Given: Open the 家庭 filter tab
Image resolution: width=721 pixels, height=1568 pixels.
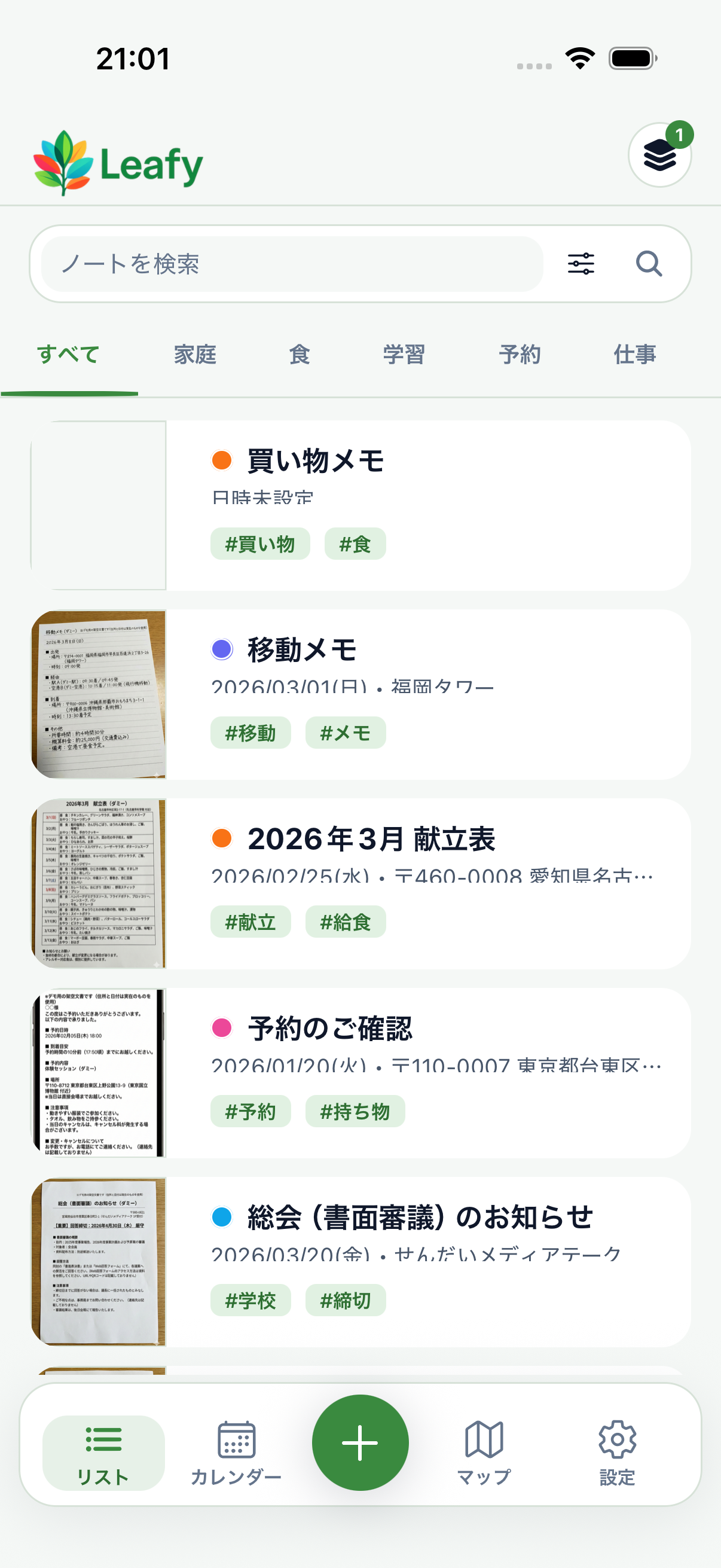Looking at the screenshot, I should 194,354.
